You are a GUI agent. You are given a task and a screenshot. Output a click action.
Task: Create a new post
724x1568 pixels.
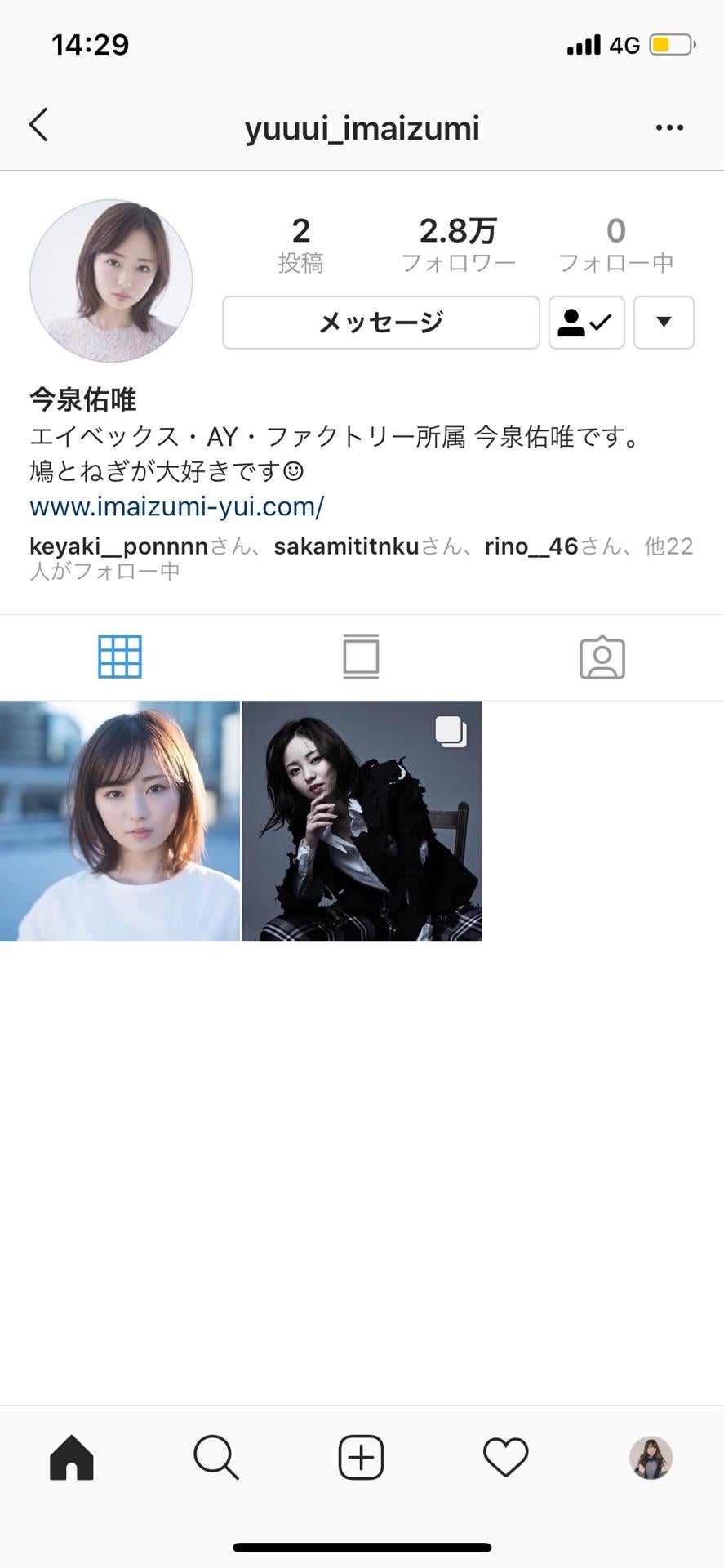coord(361,1457)
